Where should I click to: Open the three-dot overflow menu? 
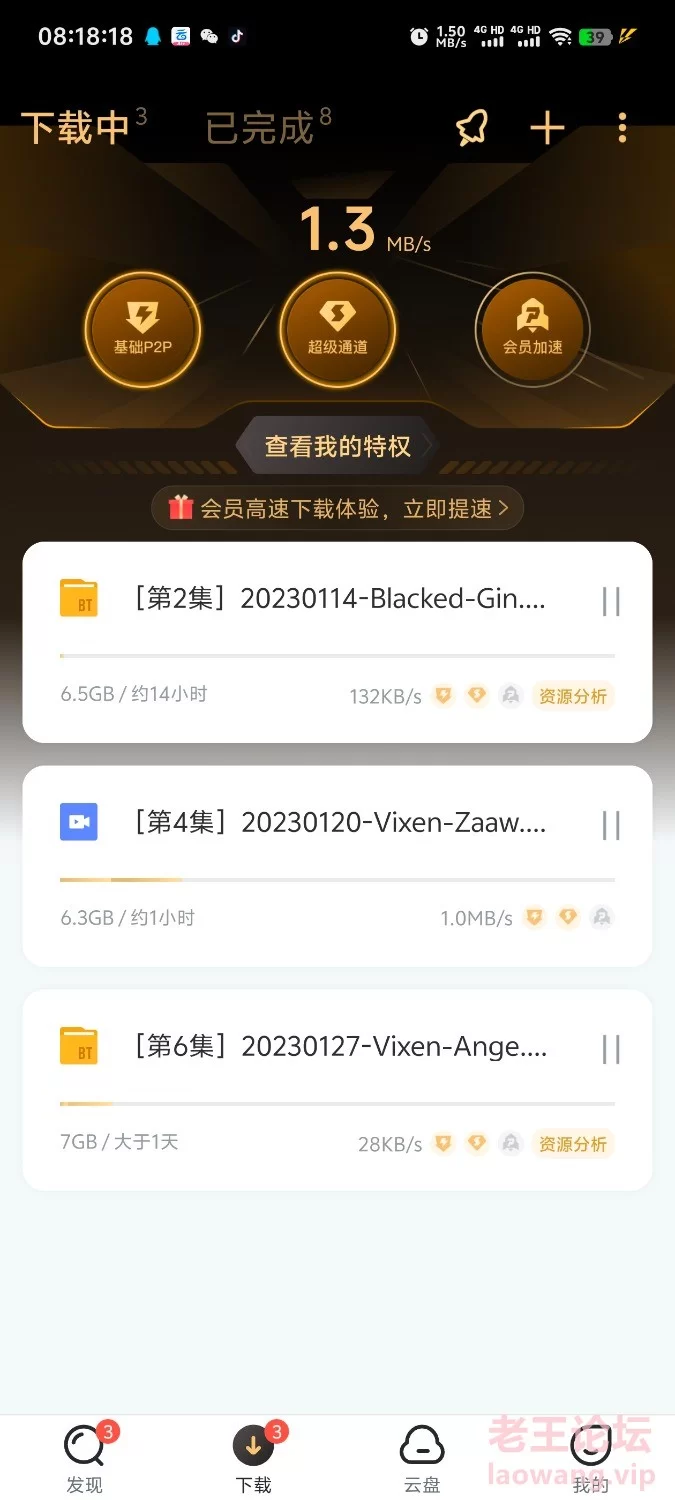click(x=622, y=128)
